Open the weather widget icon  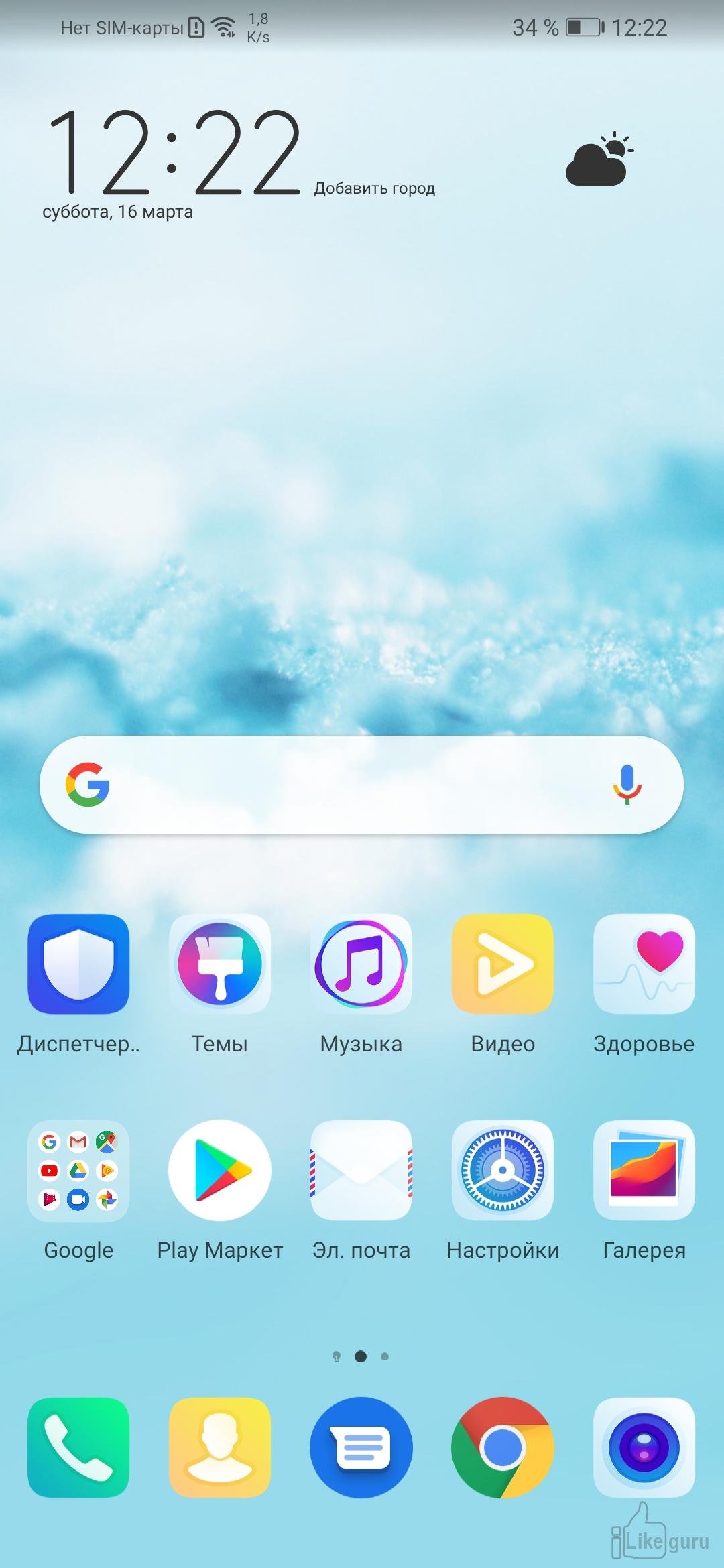point(599,159)
